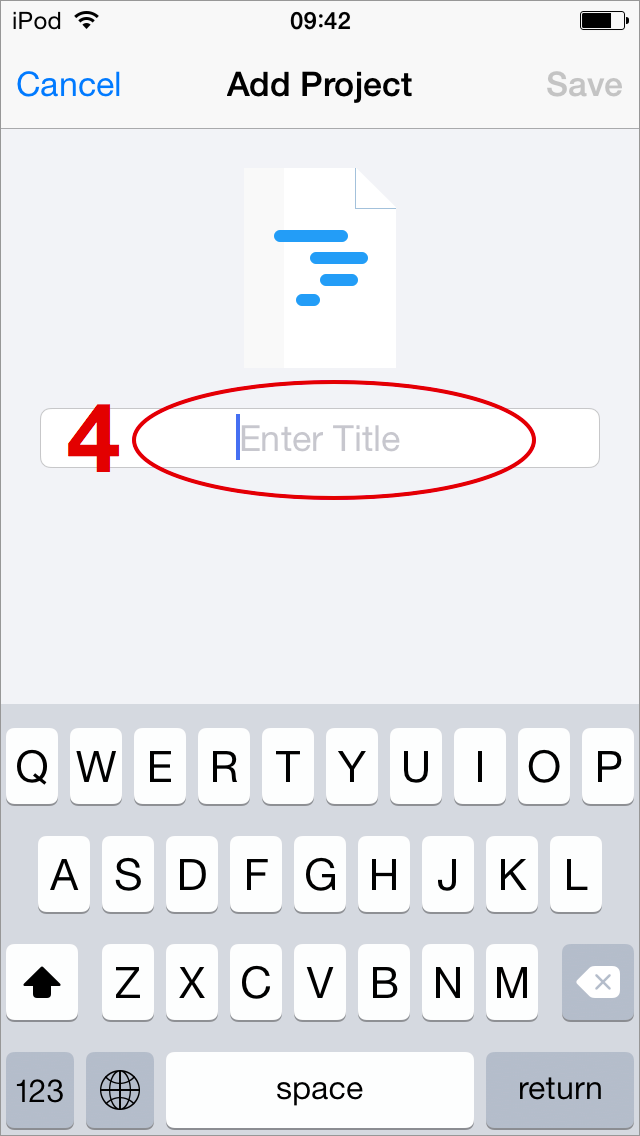Viewport: 640px width, 1136px height.
Task: Switch keyboard to 123 numbers
Action: point(40,1089)
